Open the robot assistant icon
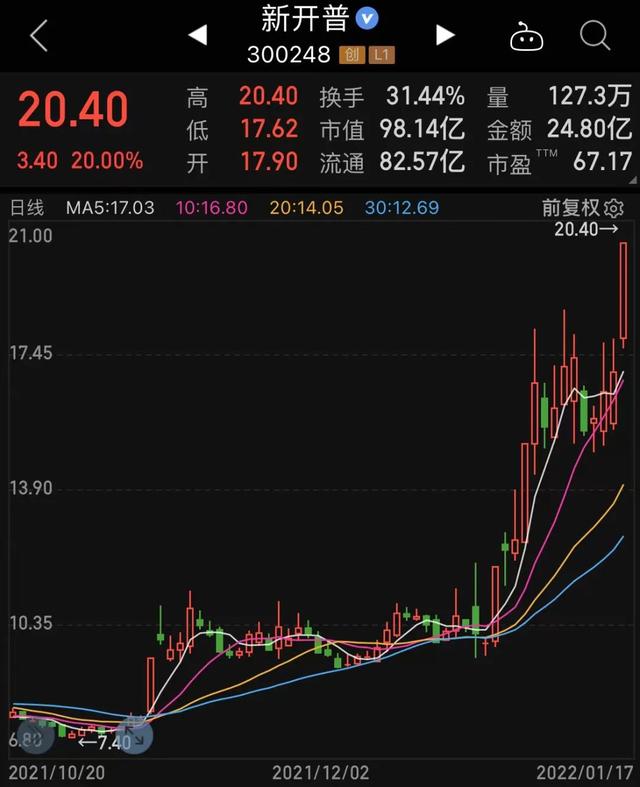The width and height of the screenshot is (640, 787). (x=526, y=37)
